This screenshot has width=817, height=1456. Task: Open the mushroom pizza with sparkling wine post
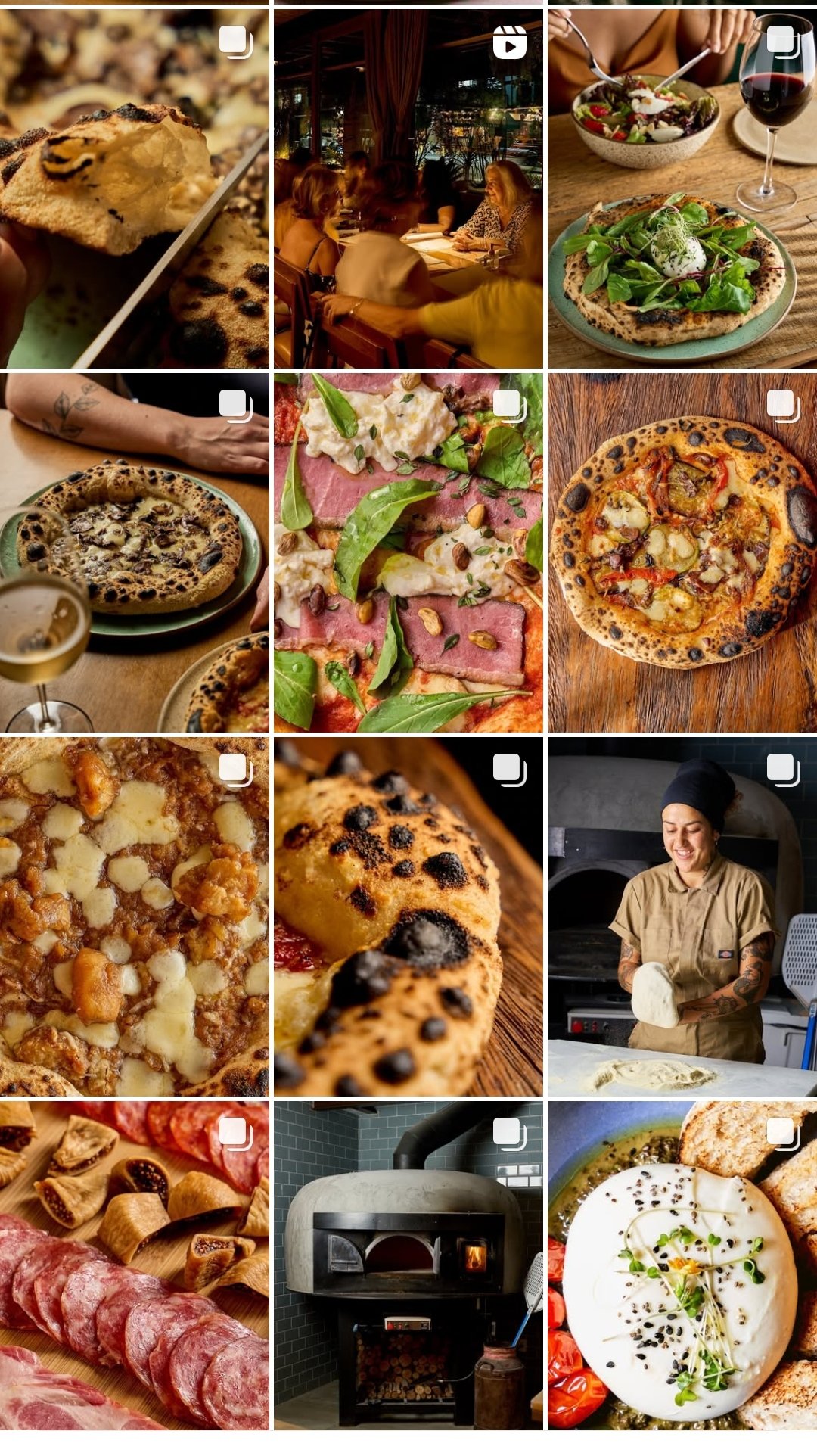(x=134, y=552)
